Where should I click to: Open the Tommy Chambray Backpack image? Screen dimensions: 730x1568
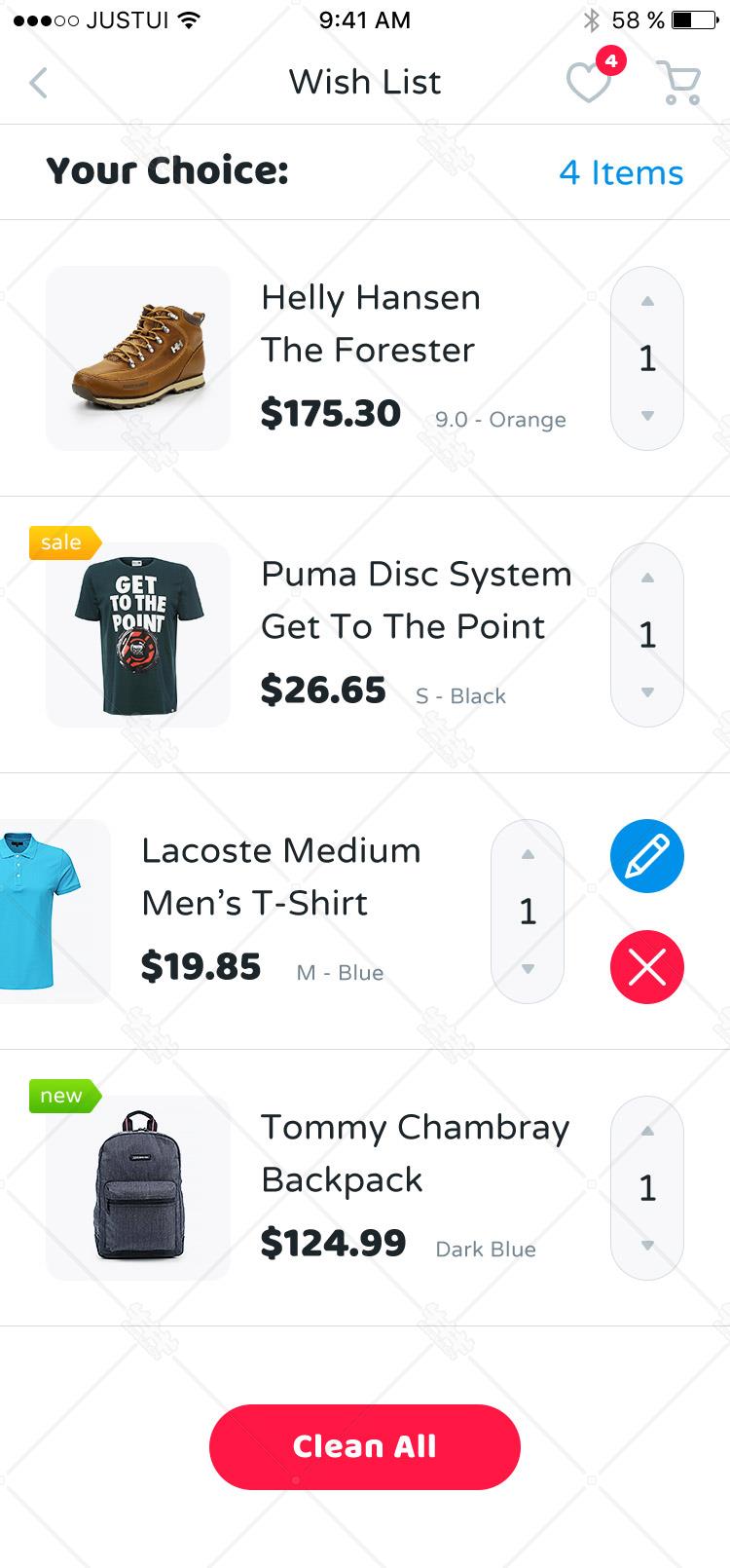(x=138, y=1188)
